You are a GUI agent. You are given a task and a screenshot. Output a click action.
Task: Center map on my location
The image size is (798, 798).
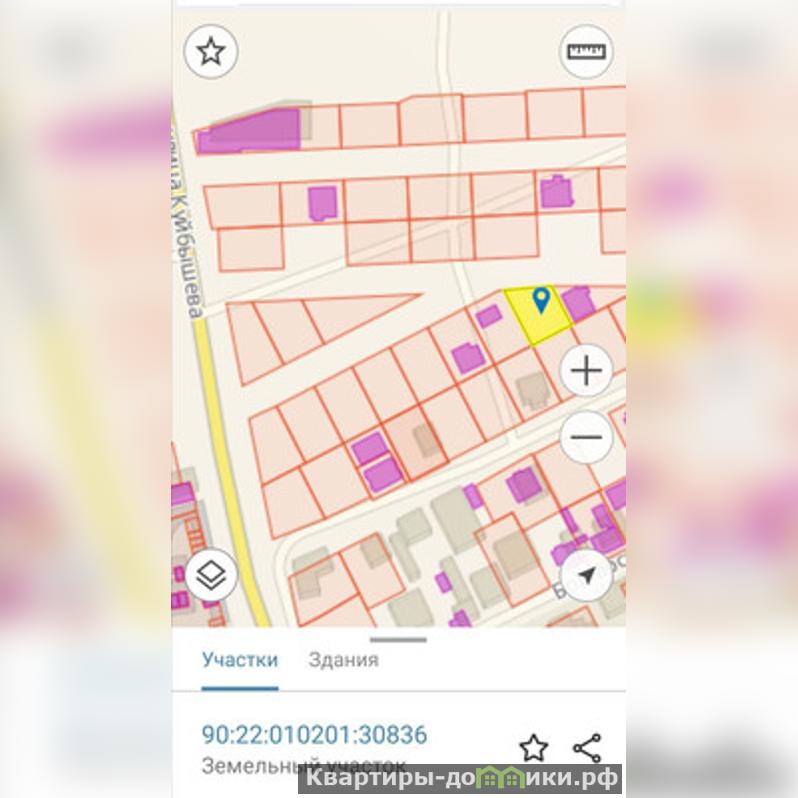pyautogui.click(x=586, y=575)
